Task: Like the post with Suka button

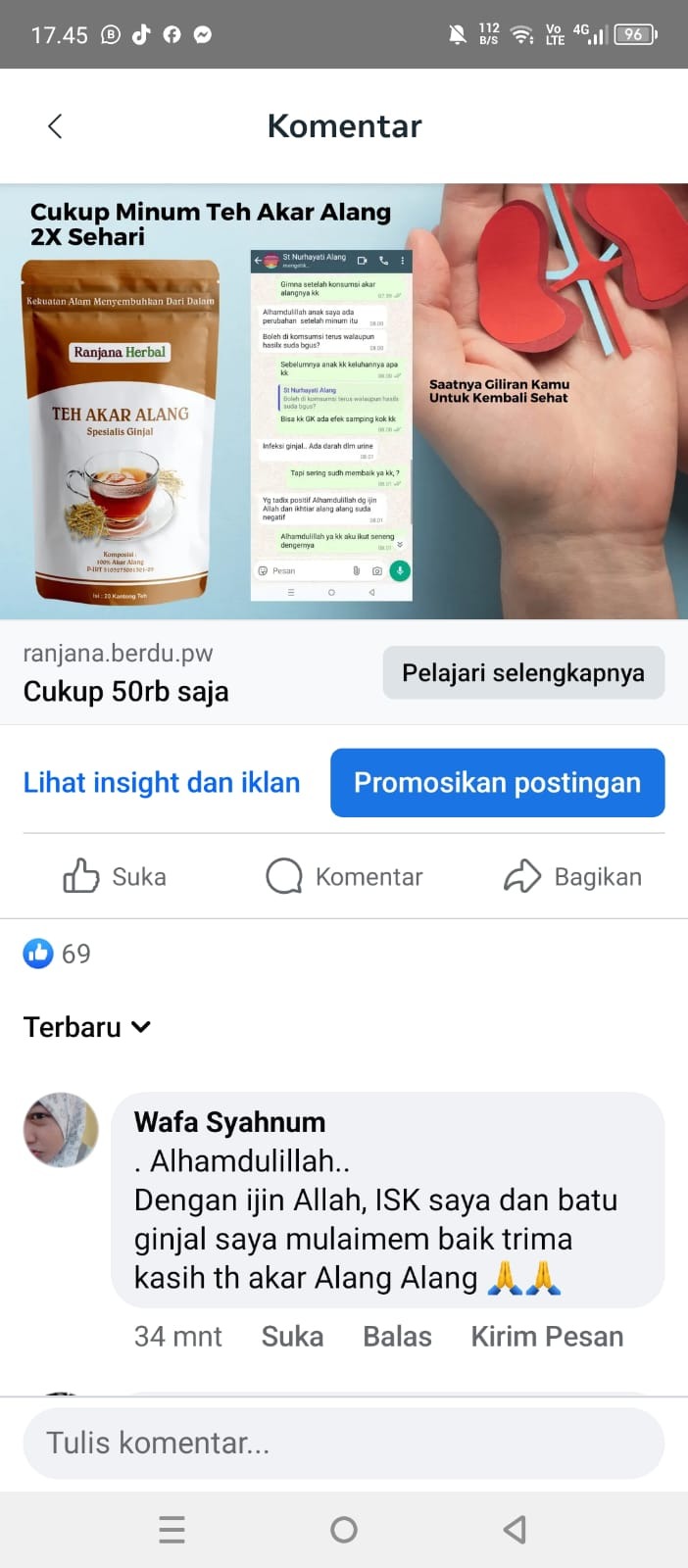Action: (x=115, y=876)
